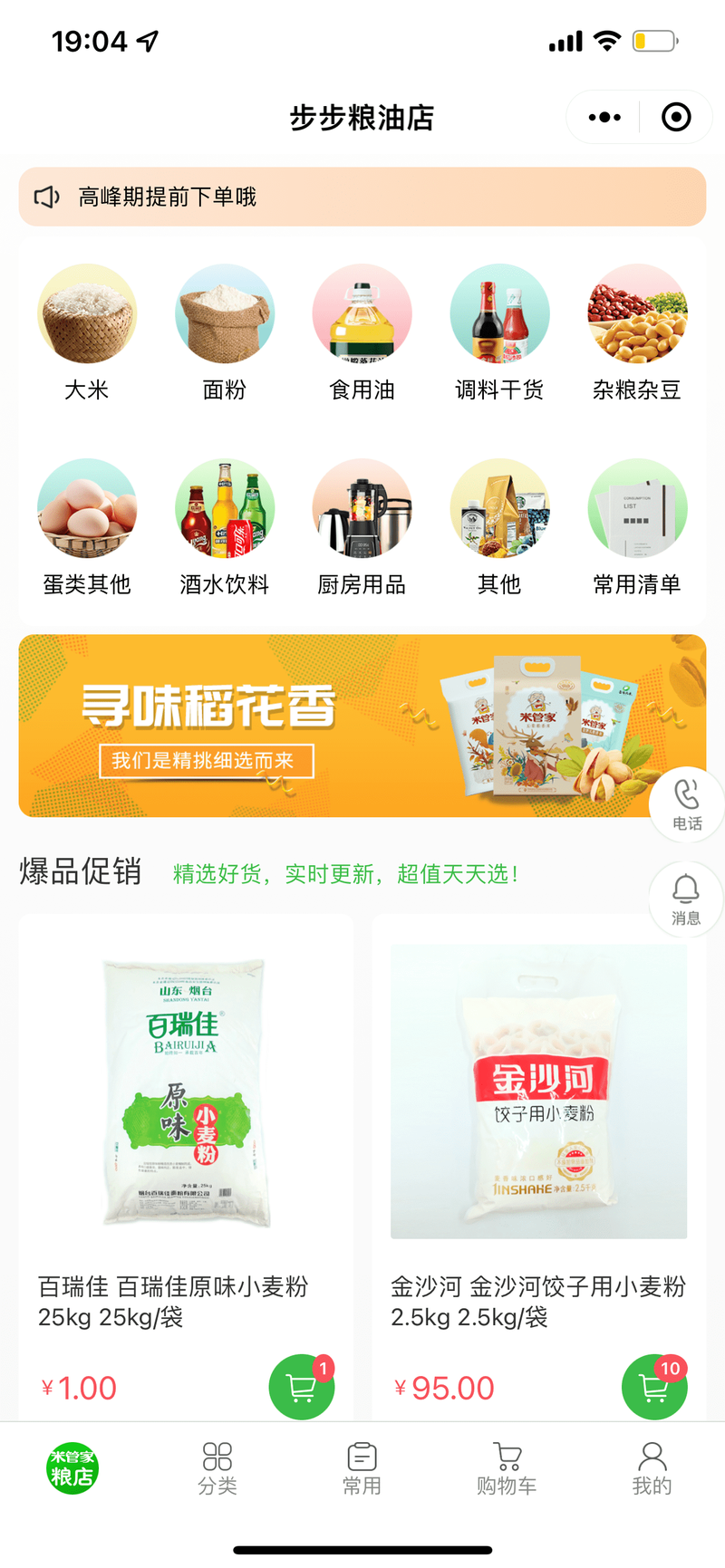Close the mini-program with the circle button
The height and width of the screenshot is (1568, 725).
[676, 118]
